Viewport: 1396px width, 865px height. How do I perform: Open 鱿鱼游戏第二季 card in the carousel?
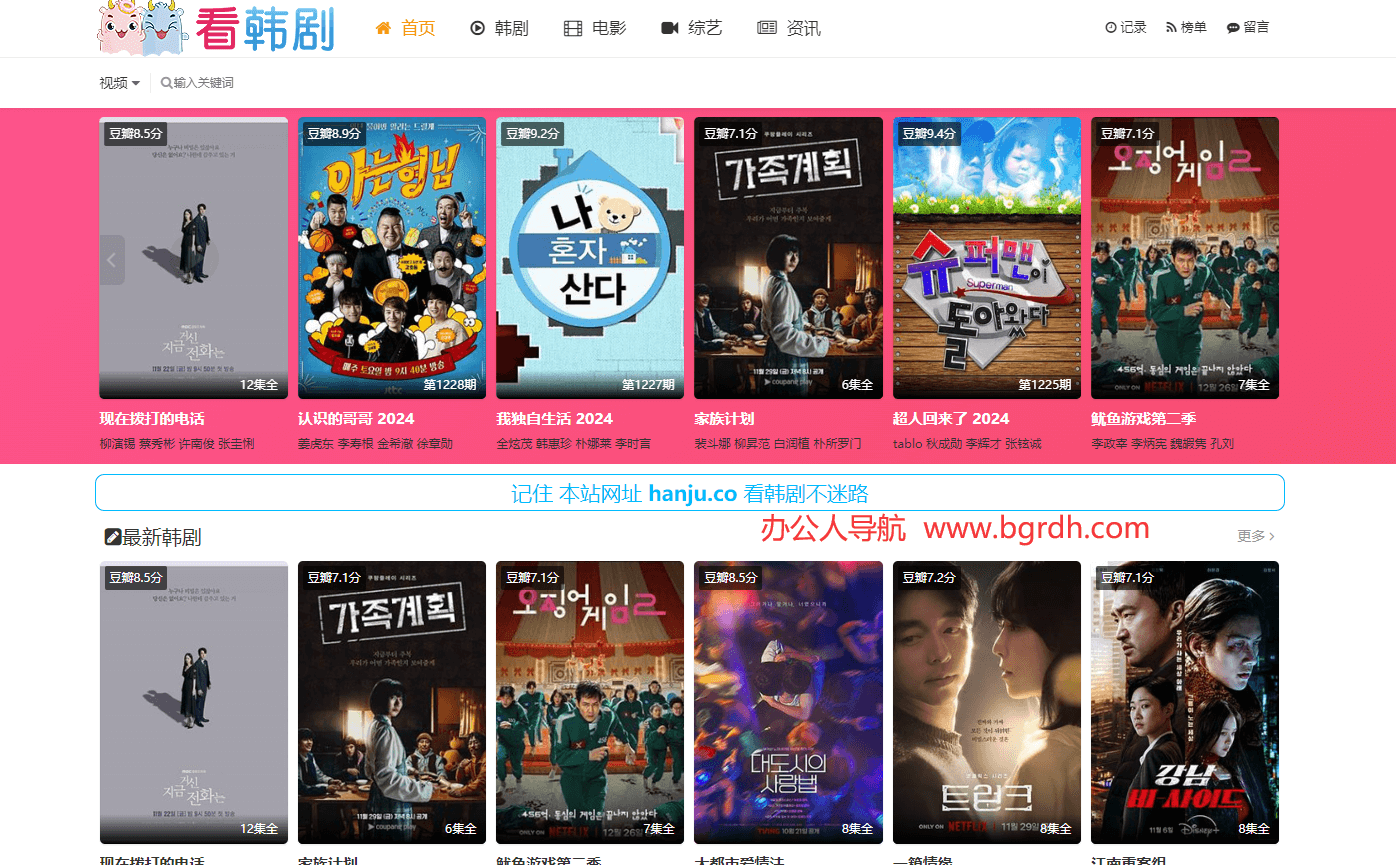pyautogui.click(x=1184, y=258)
